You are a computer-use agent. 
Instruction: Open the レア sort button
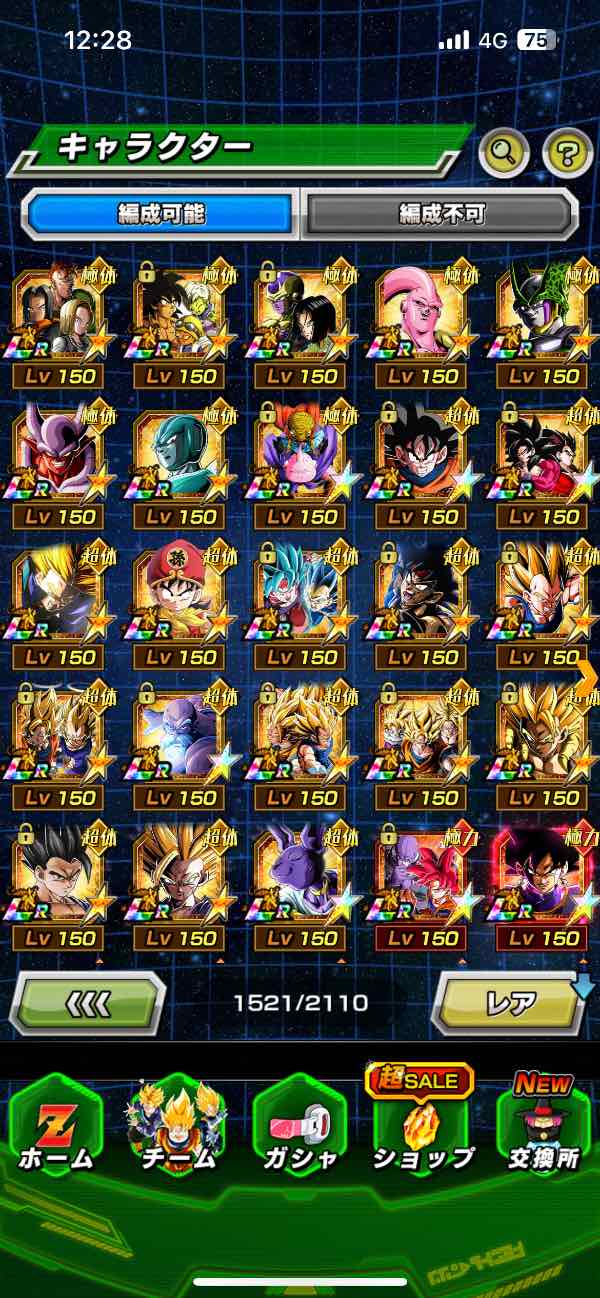tap(510, 1002)
